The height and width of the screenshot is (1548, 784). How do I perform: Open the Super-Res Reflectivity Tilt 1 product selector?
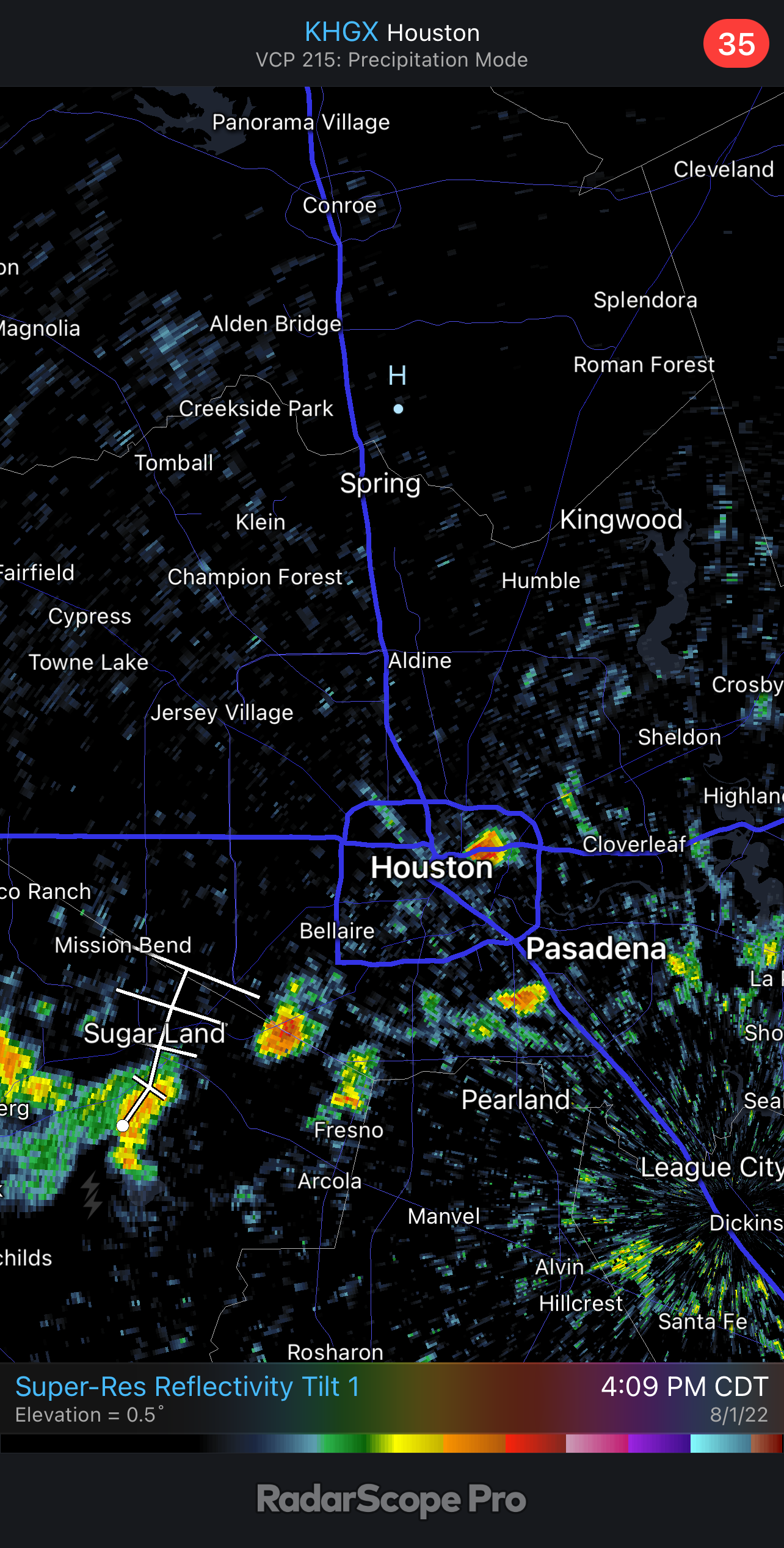pyautogui.click(x=187, y=1386)
